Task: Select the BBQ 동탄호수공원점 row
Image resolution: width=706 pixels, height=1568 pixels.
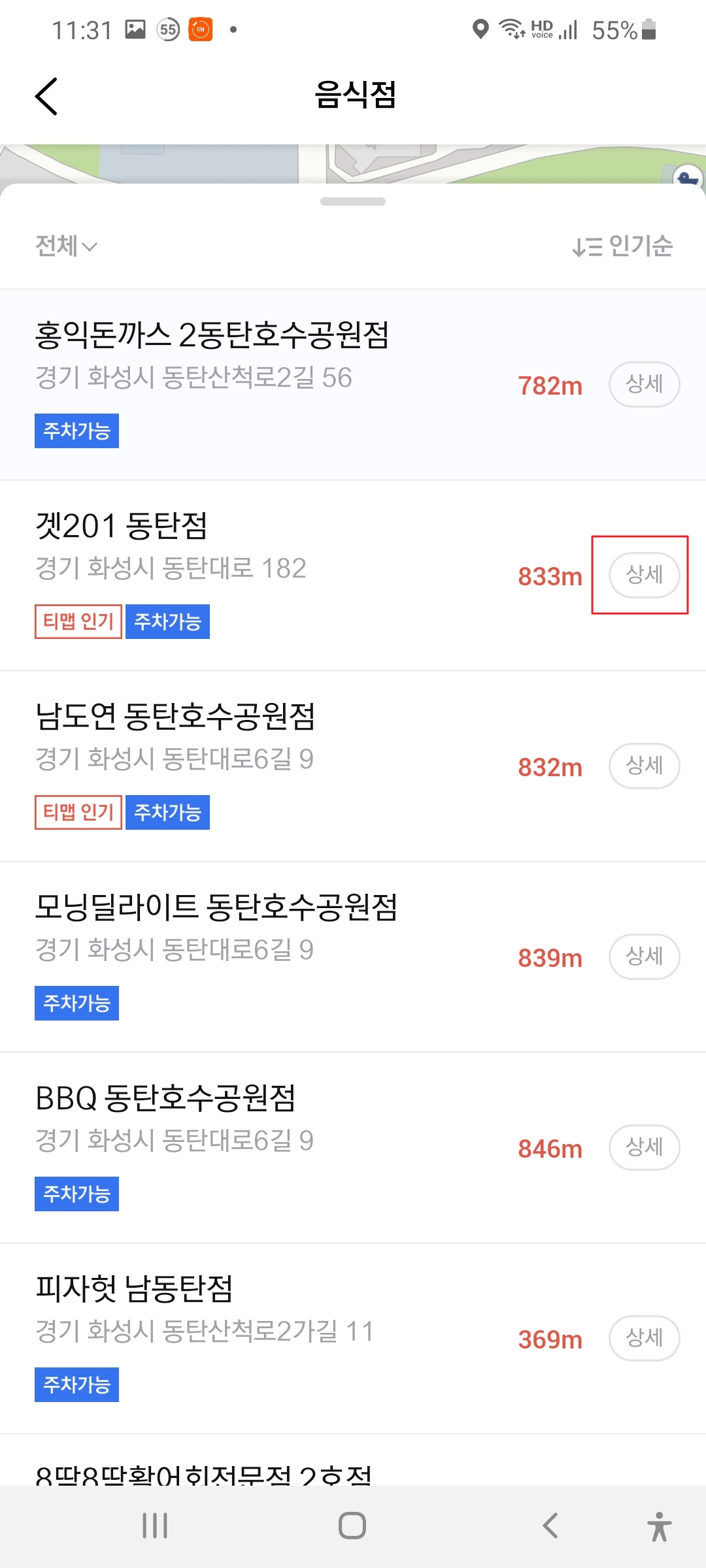Action: tap(353, 1148)
